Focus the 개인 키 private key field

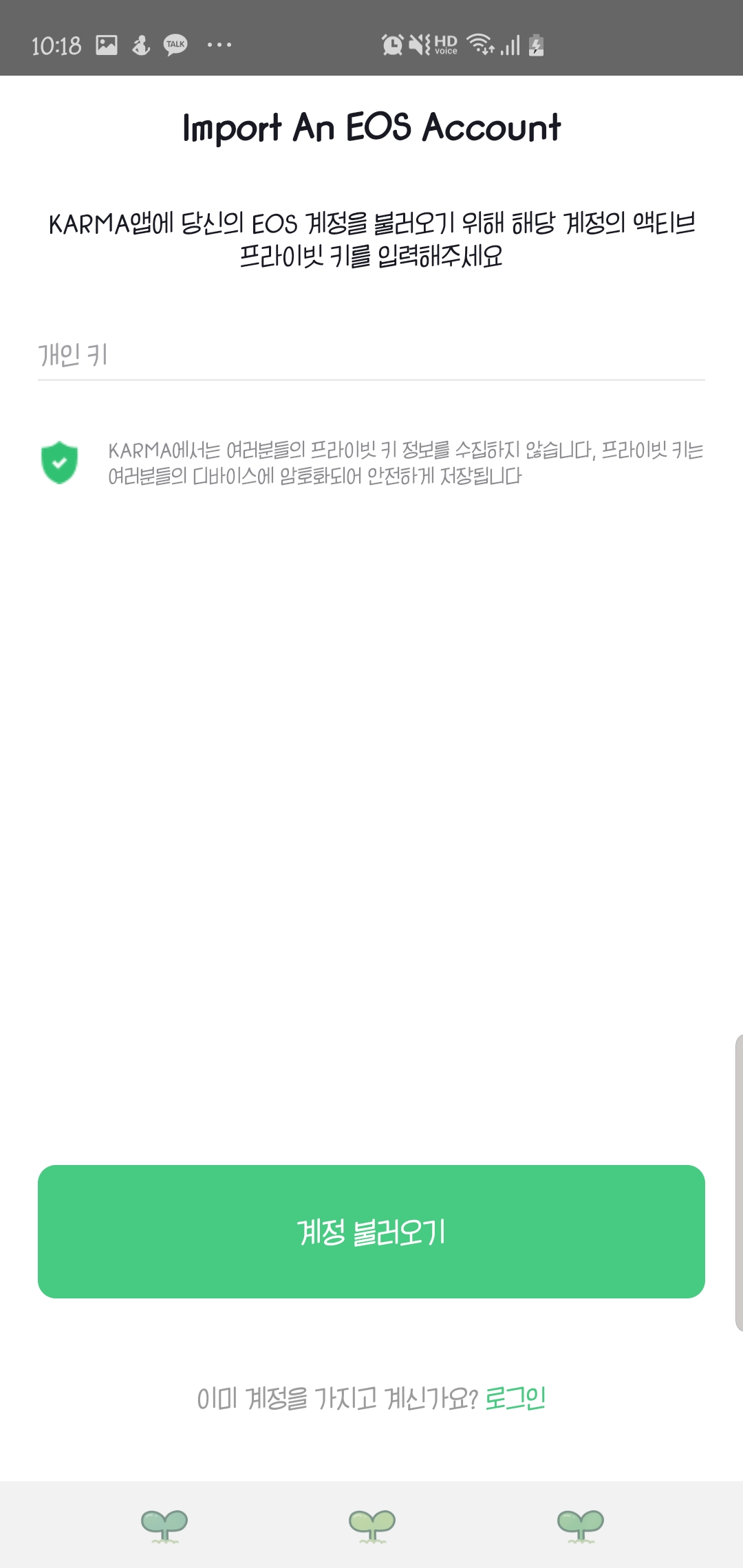(371, 356)
